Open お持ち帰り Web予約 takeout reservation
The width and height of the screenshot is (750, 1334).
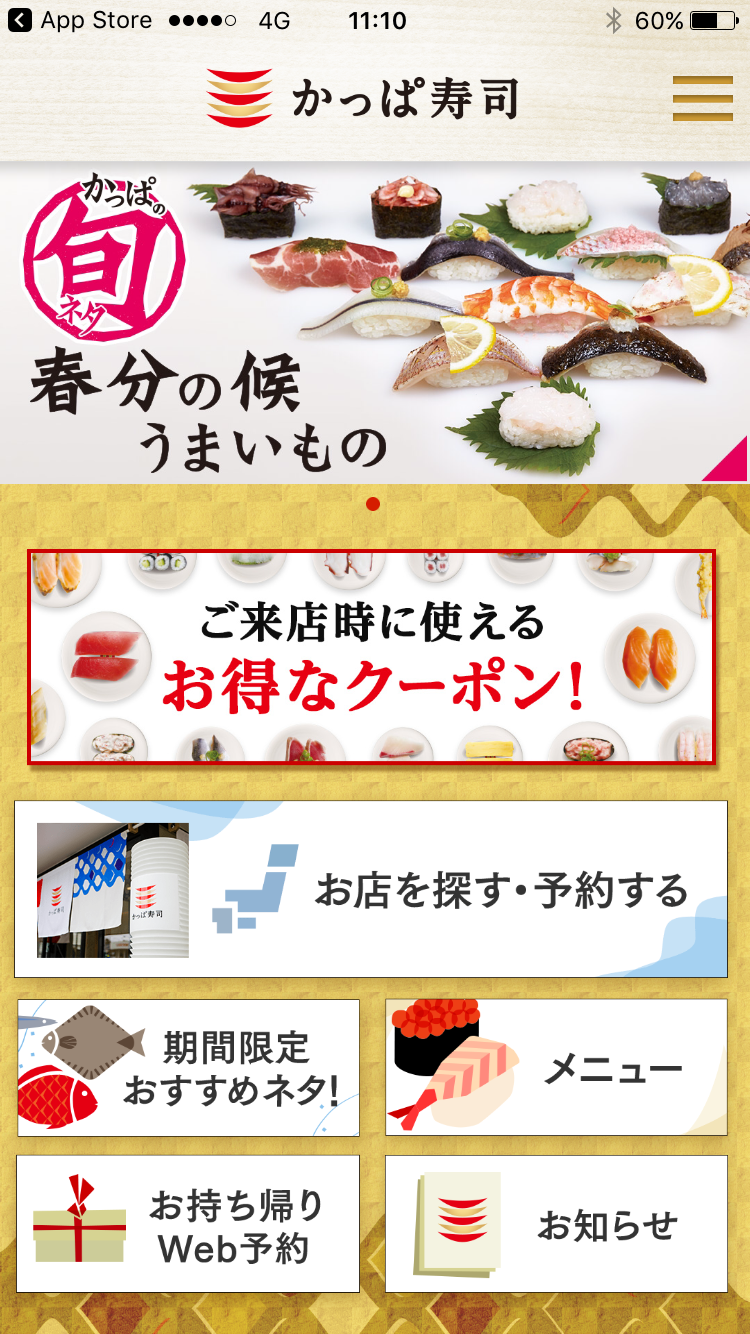click(x=188, y=1224)
